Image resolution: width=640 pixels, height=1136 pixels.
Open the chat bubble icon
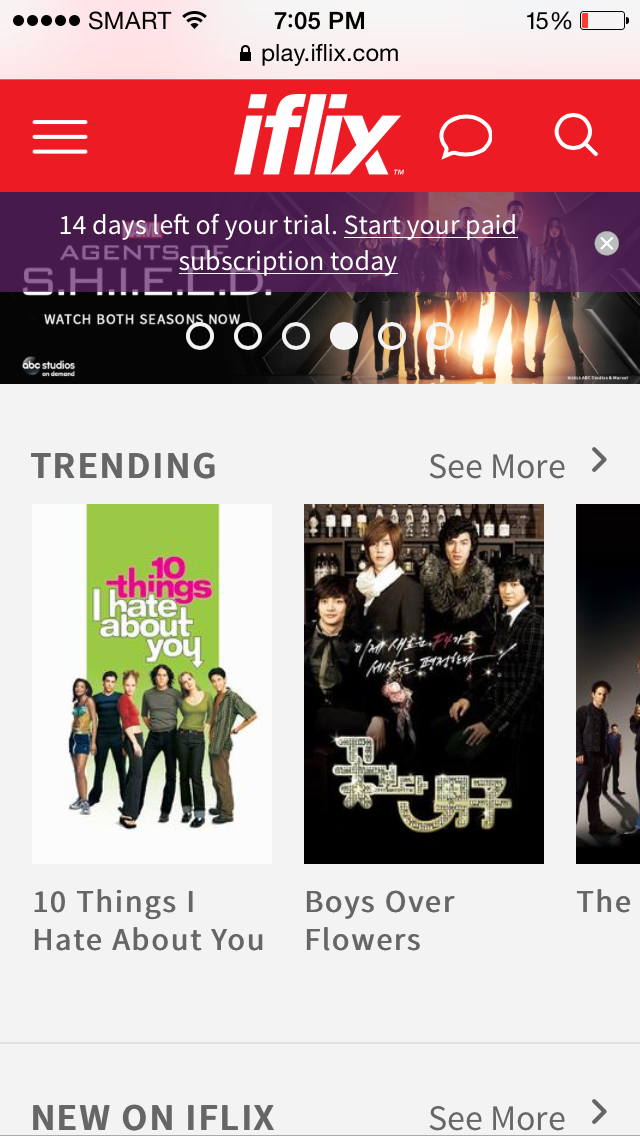tap(466, 136)
